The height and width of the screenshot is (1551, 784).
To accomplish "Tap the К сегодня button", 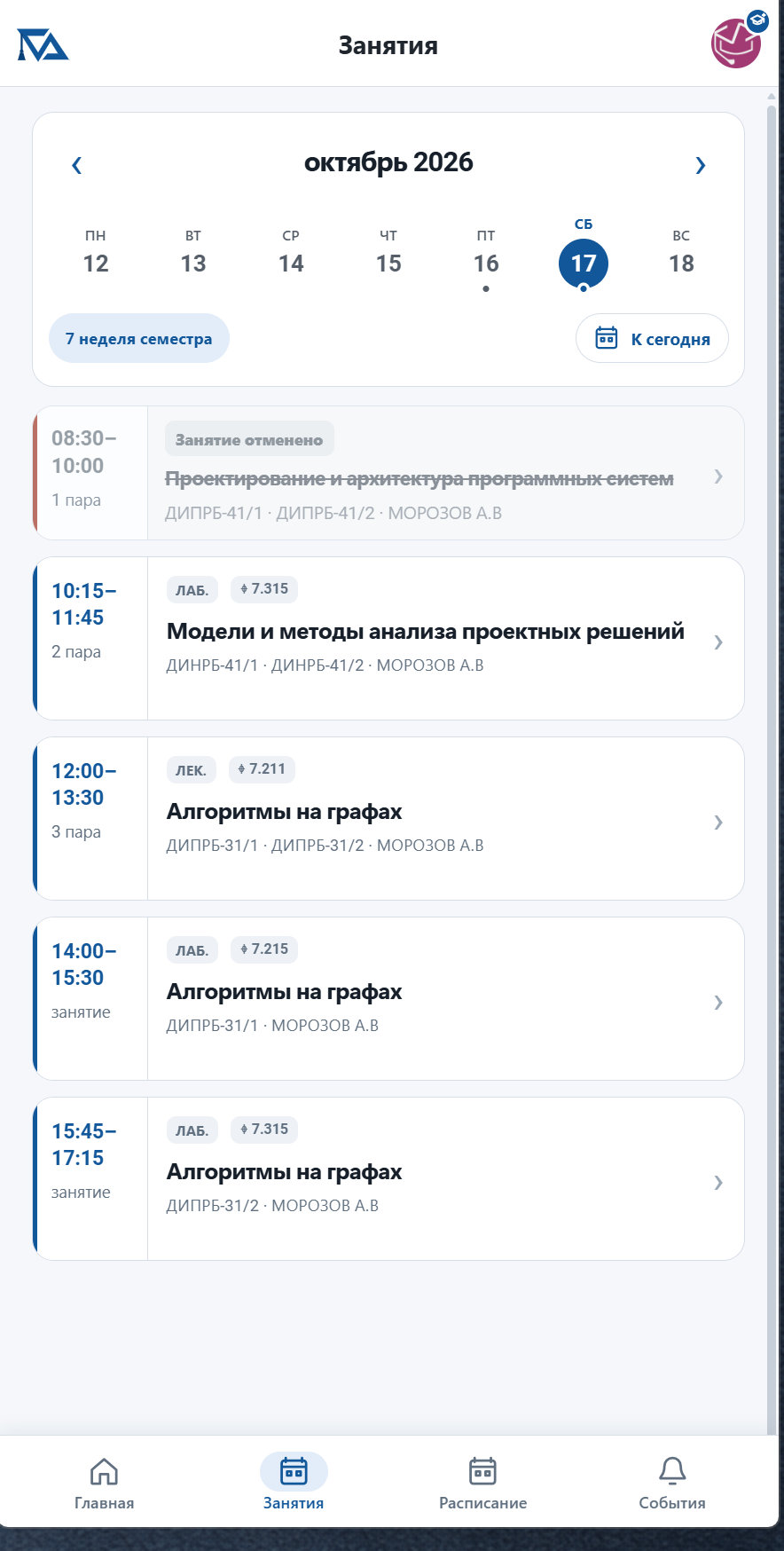I will click(652, 338).
